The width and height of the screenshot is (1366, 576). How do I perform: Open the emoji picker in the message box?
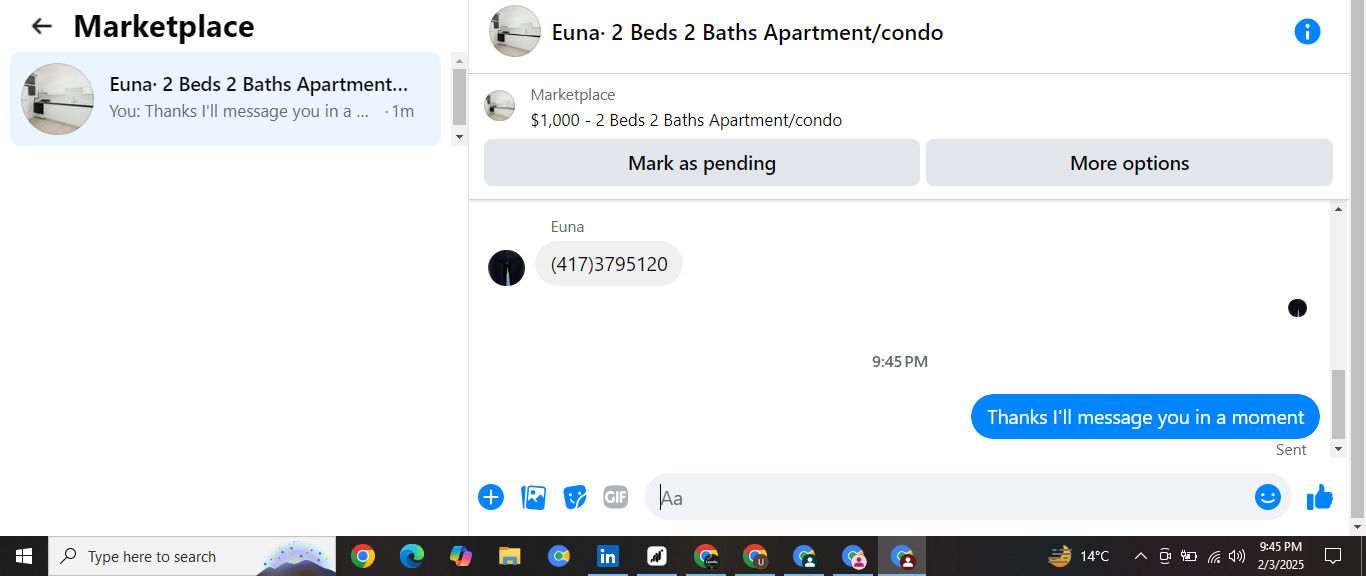pos(1268,497)
